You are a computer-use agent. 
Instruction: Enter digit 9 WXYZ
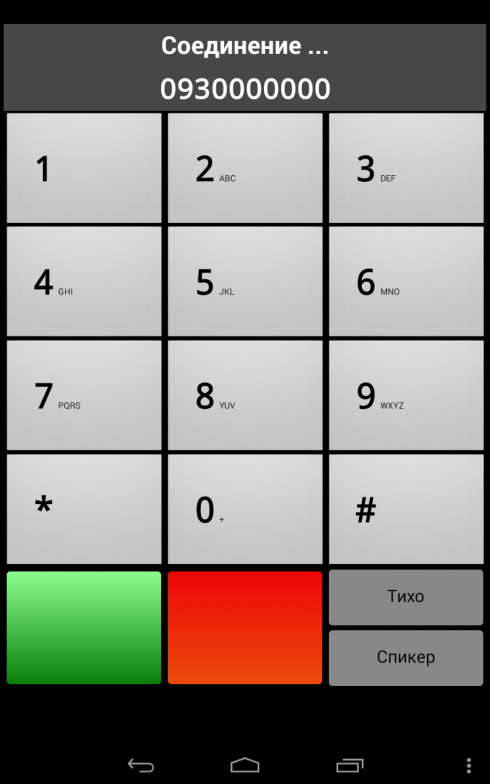(406, 395)
